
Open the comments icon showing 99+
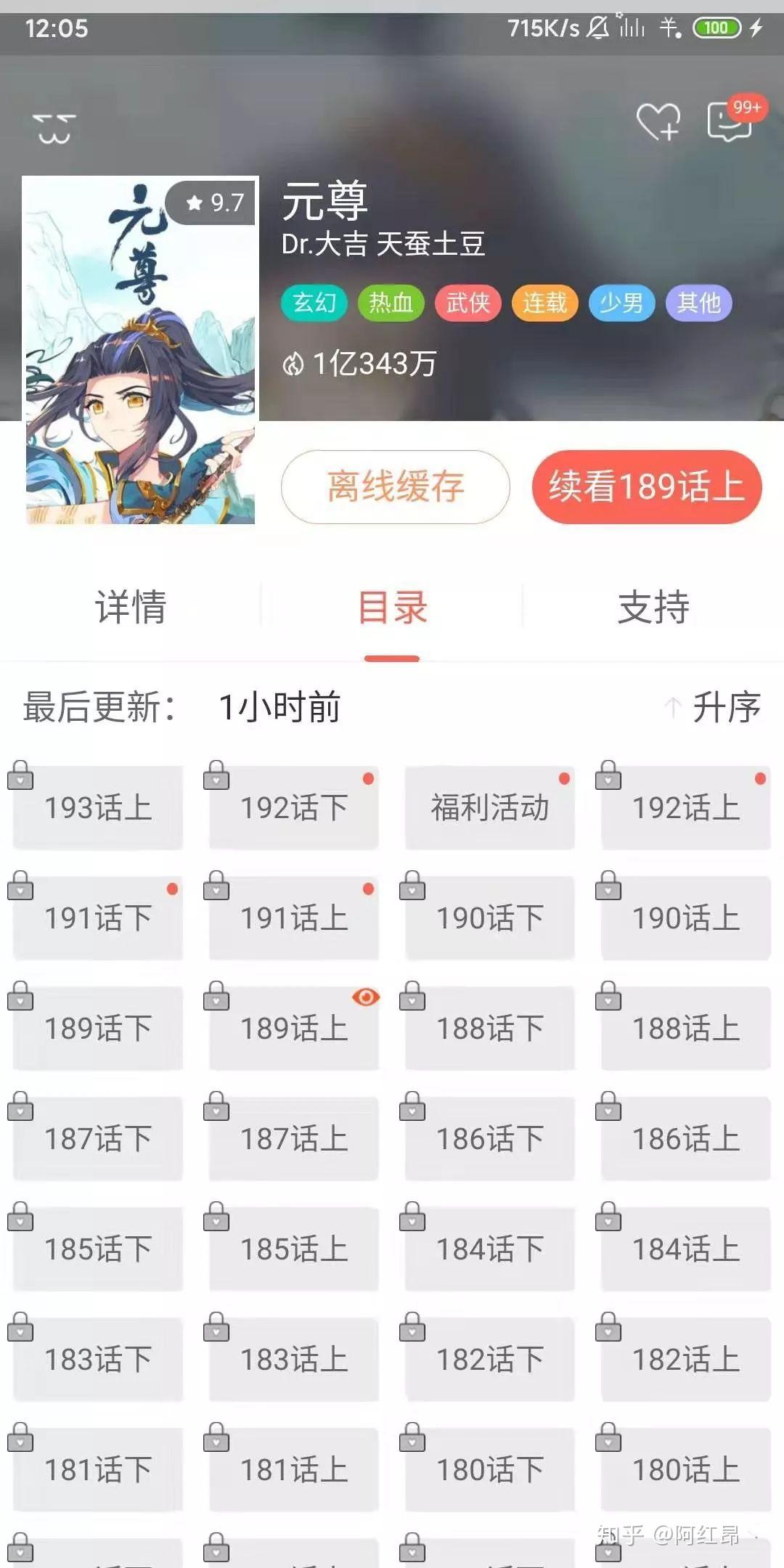pos(730,121)
